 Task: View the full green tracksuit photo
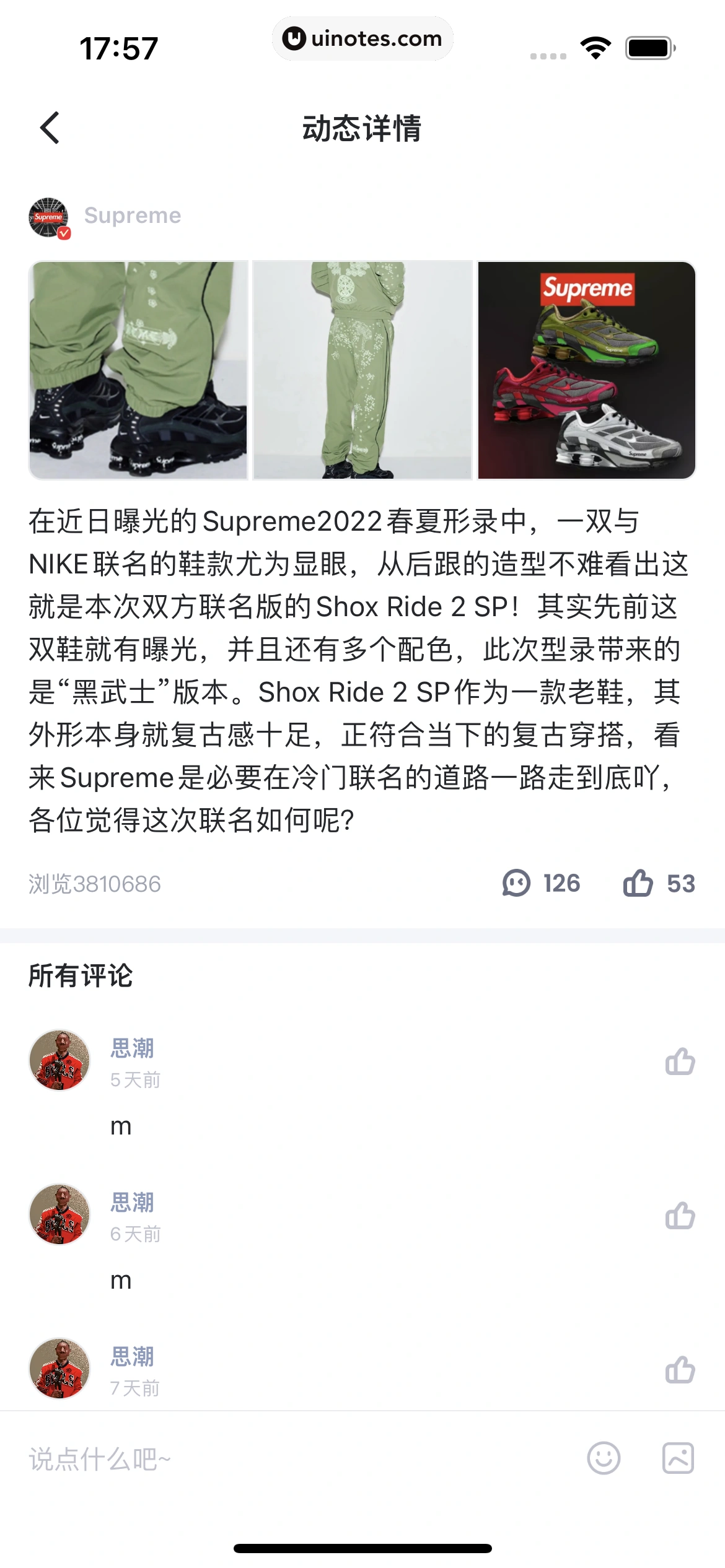coord(362,370)
